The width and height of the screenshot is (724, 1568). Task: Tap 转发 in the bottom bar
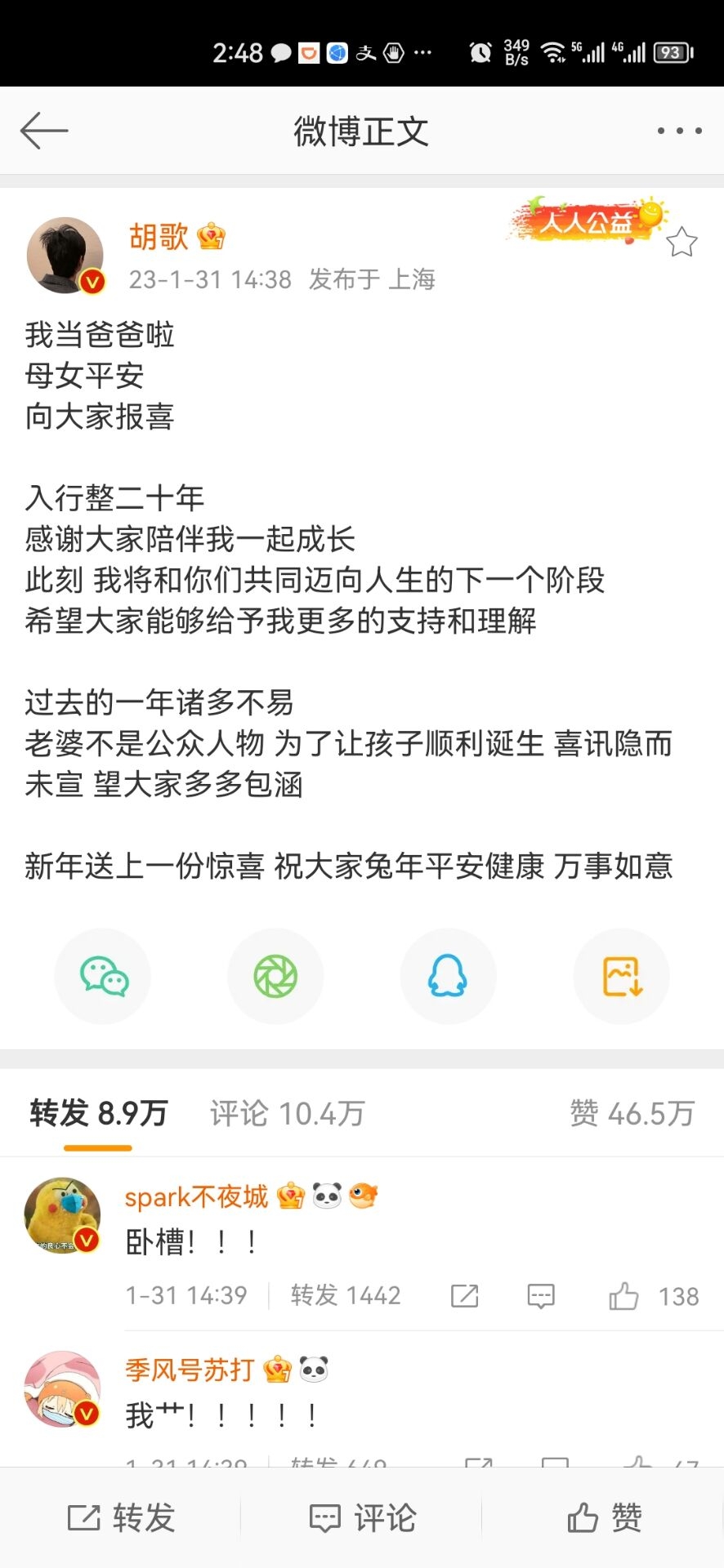121,1518
